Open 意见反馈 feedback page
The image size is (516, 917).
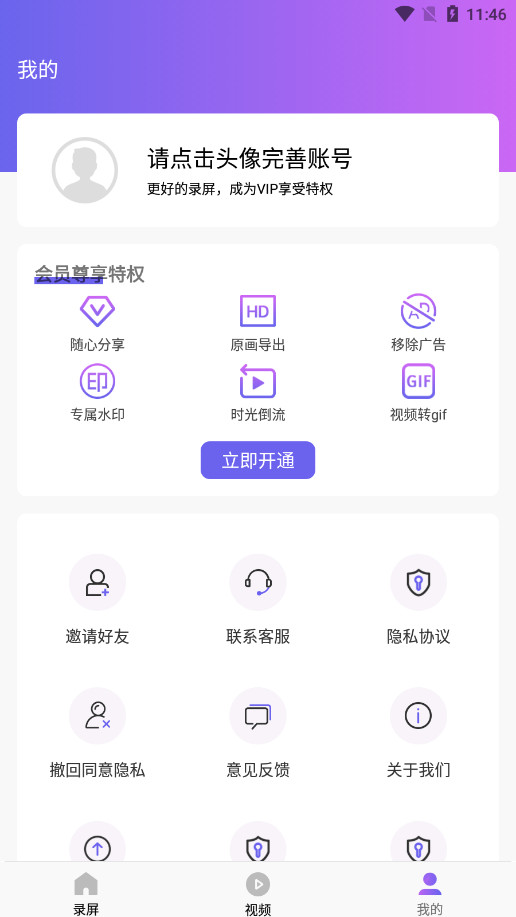coord(258,733)
